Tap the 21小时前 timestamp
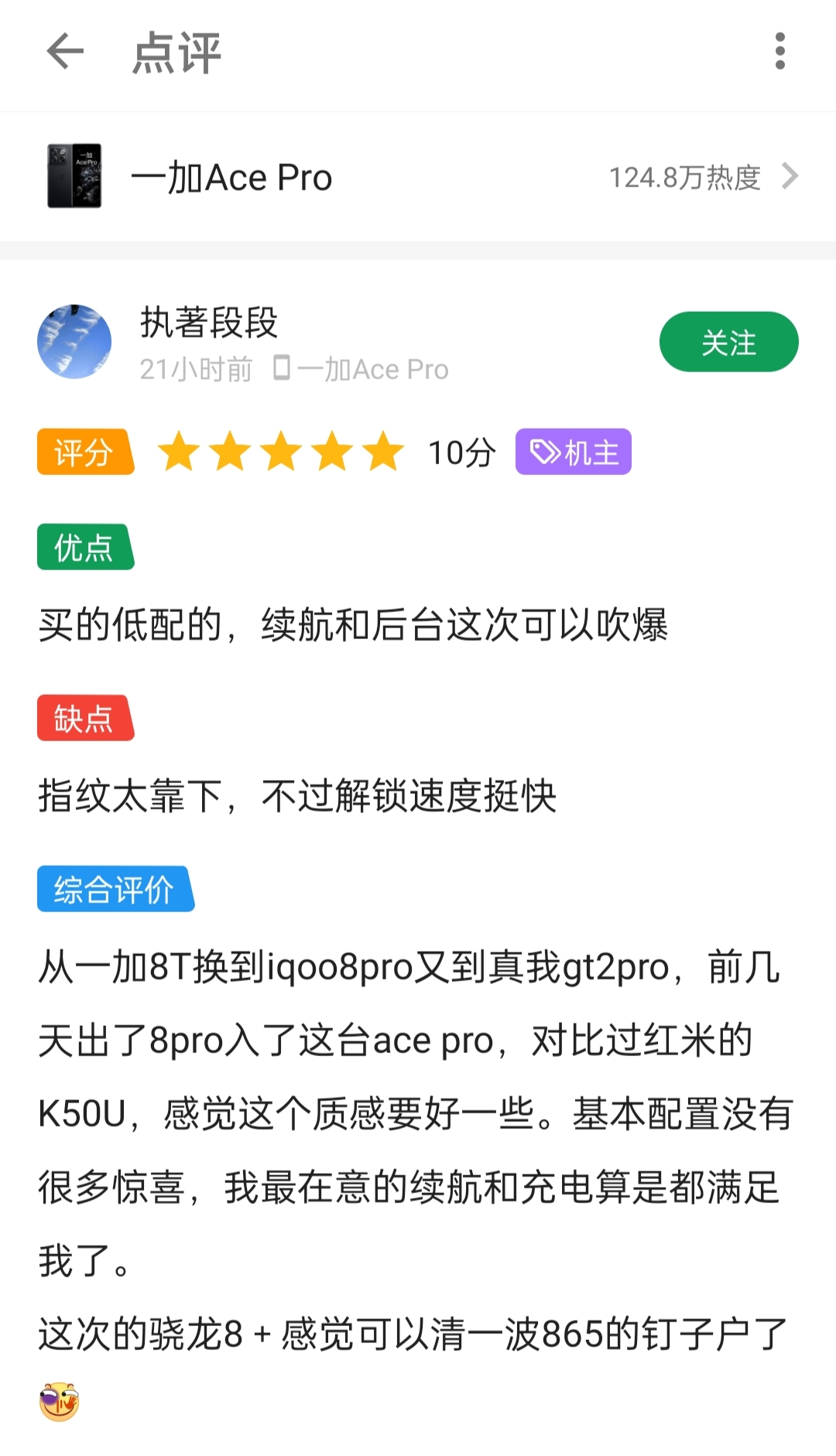This screenshot has width=836, height=1456. (x=196, y=369)
